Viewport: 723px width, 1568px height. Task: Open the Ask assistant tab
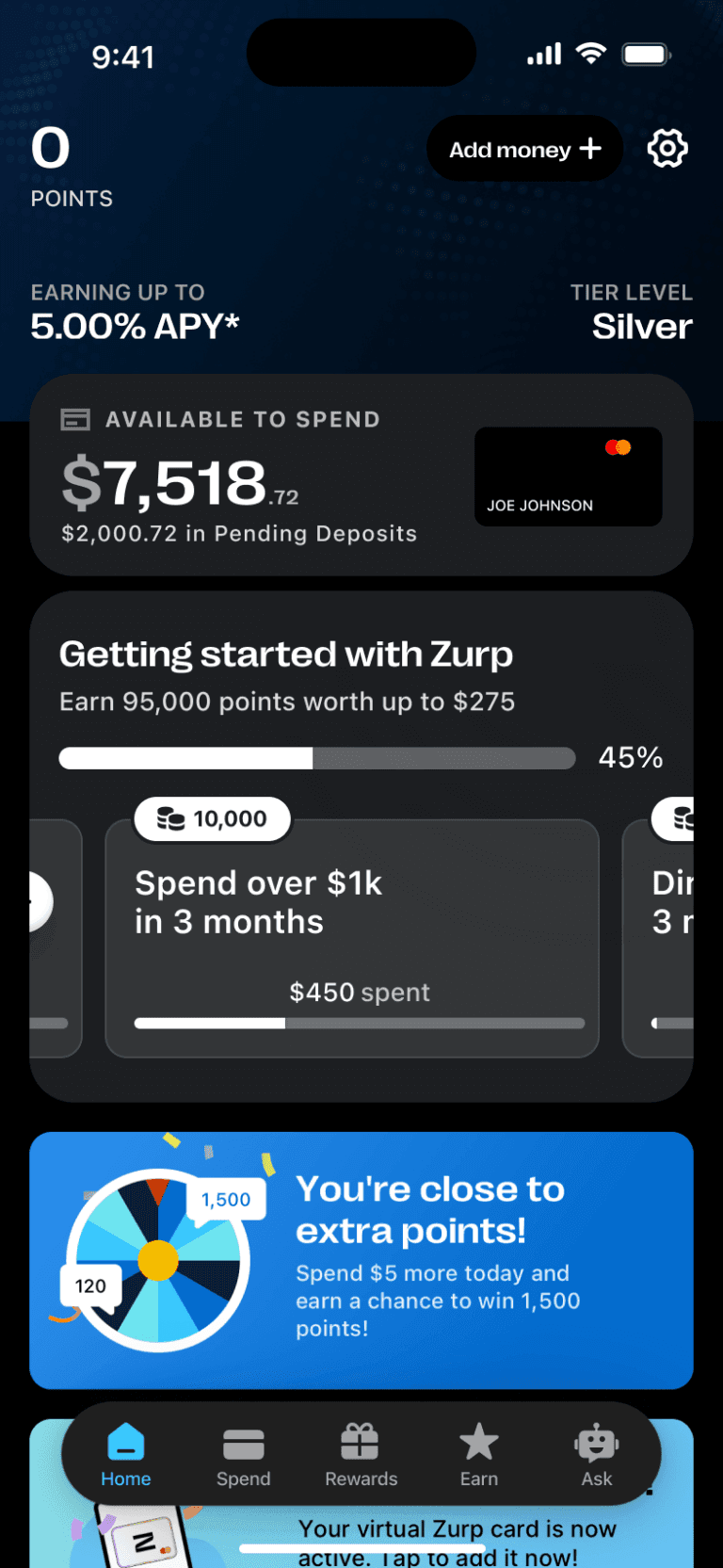coord(596,1455)
